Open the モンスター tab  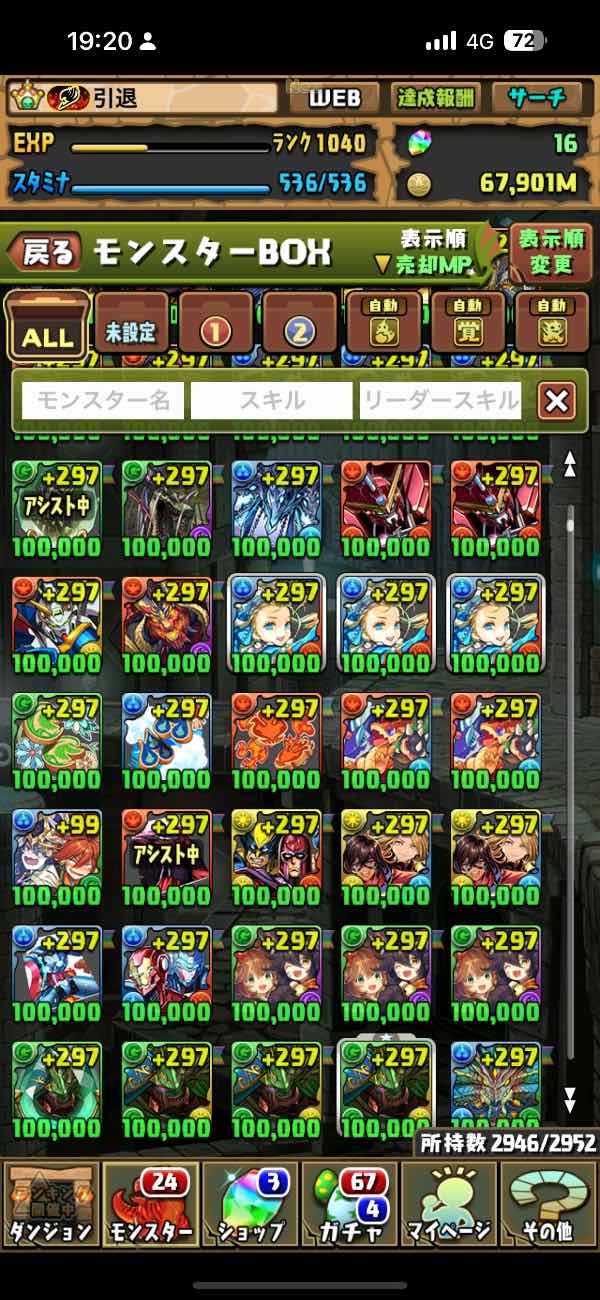(149, 1205)
